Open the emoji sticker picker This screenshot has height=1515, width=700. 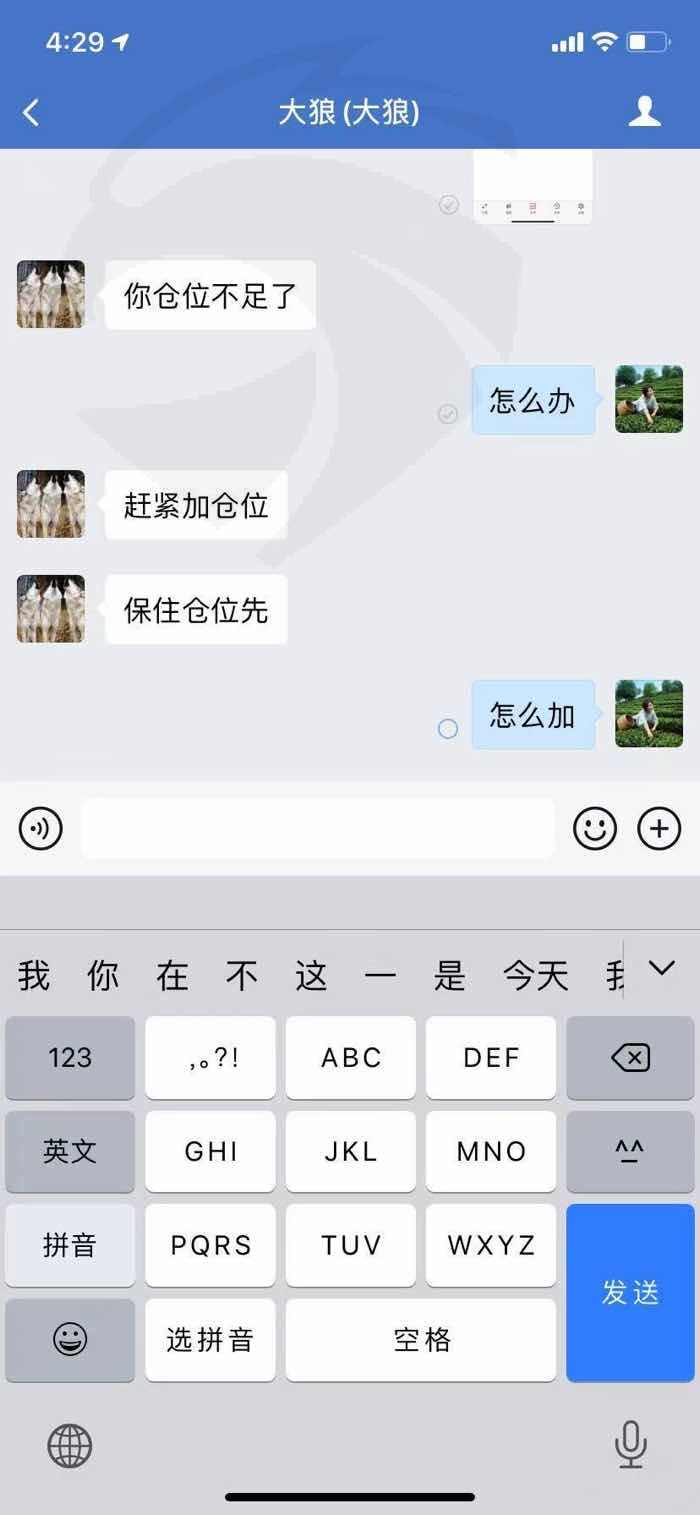click(x=595, y=829)
